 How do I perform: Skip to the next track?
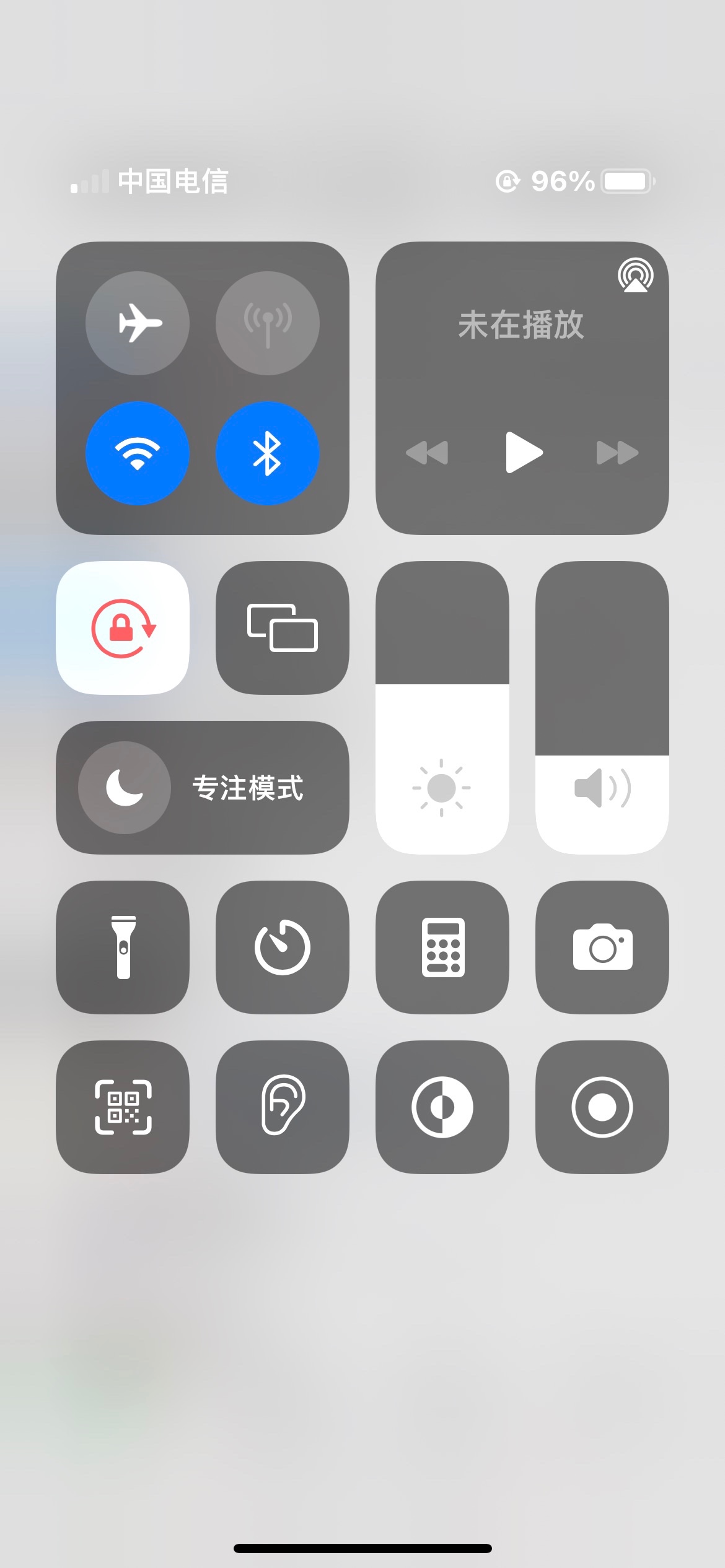coord(617,453)
